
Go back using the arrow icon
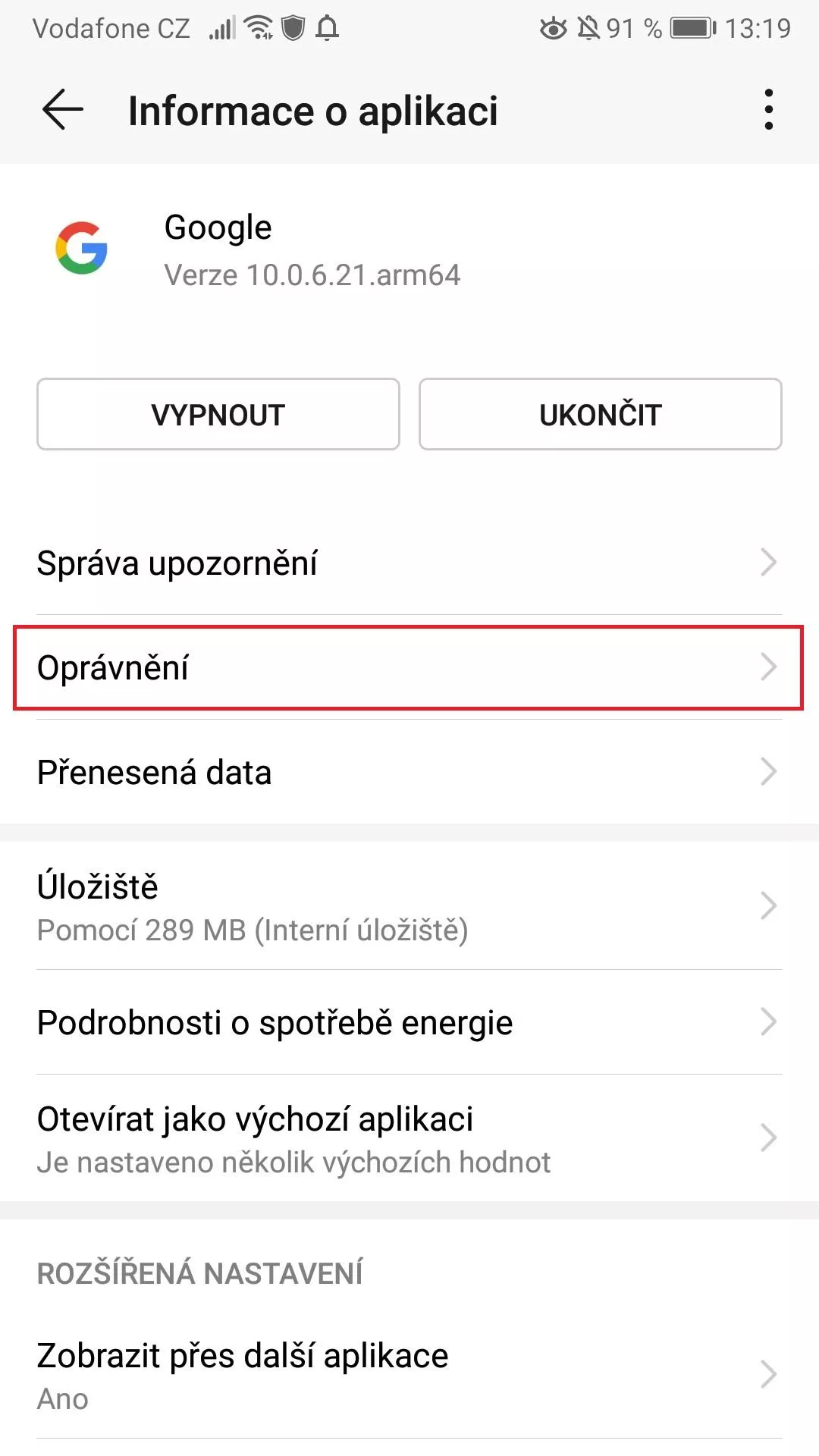click(x=62, y=110)
